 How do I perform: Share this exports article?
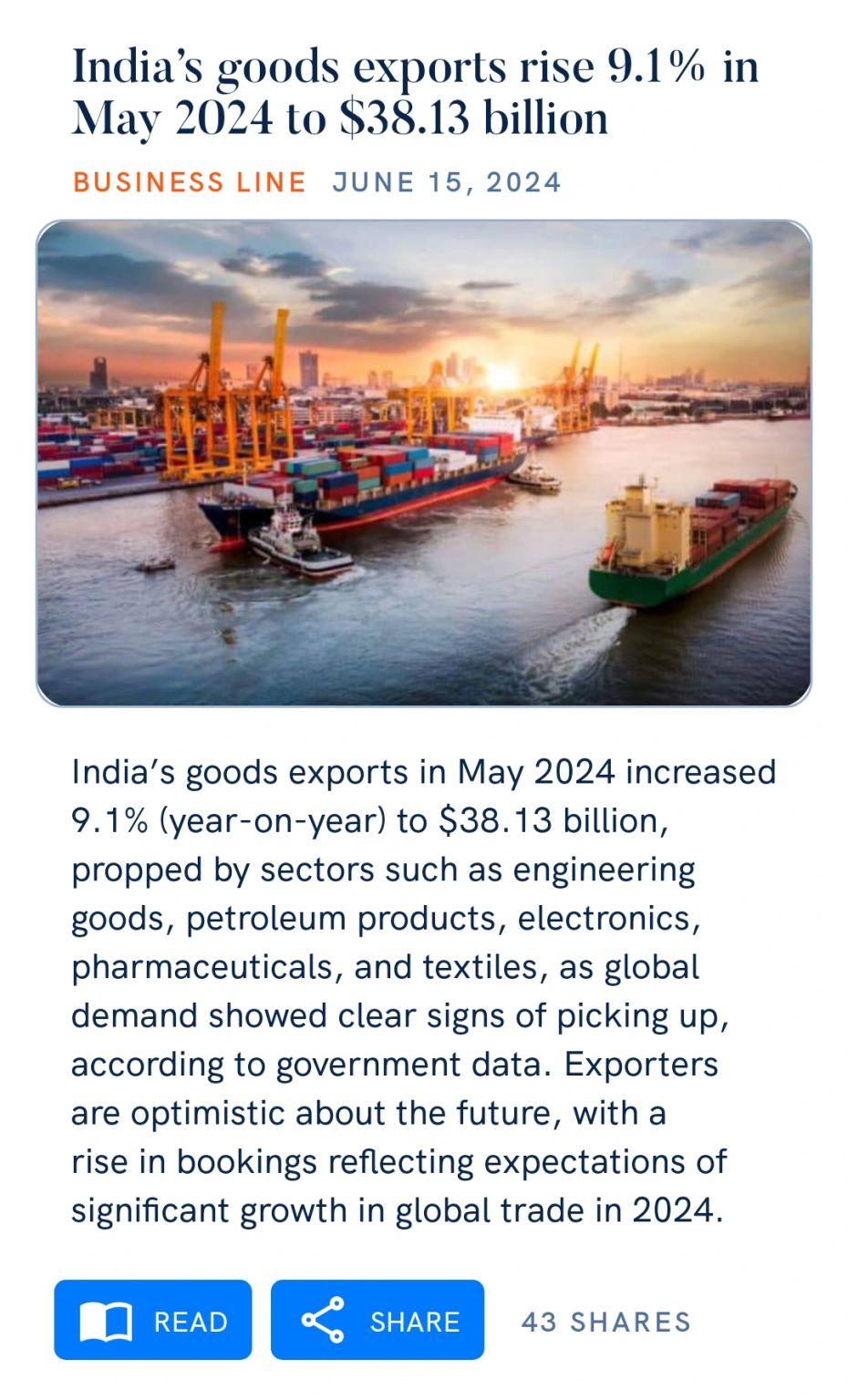(377, 1320)
